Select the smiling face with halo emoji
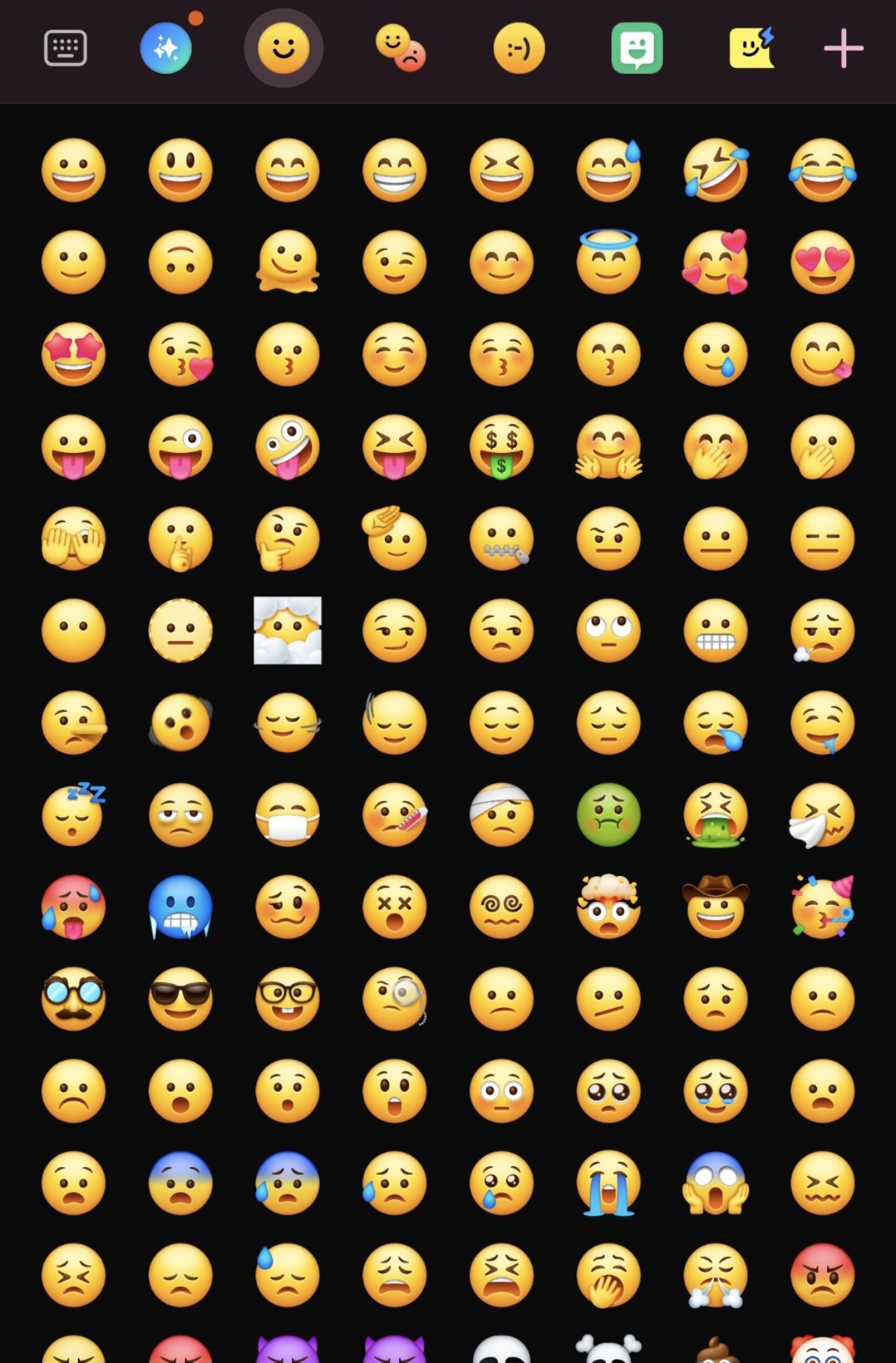Screen dimensions: 896x1363 (608, 263)
